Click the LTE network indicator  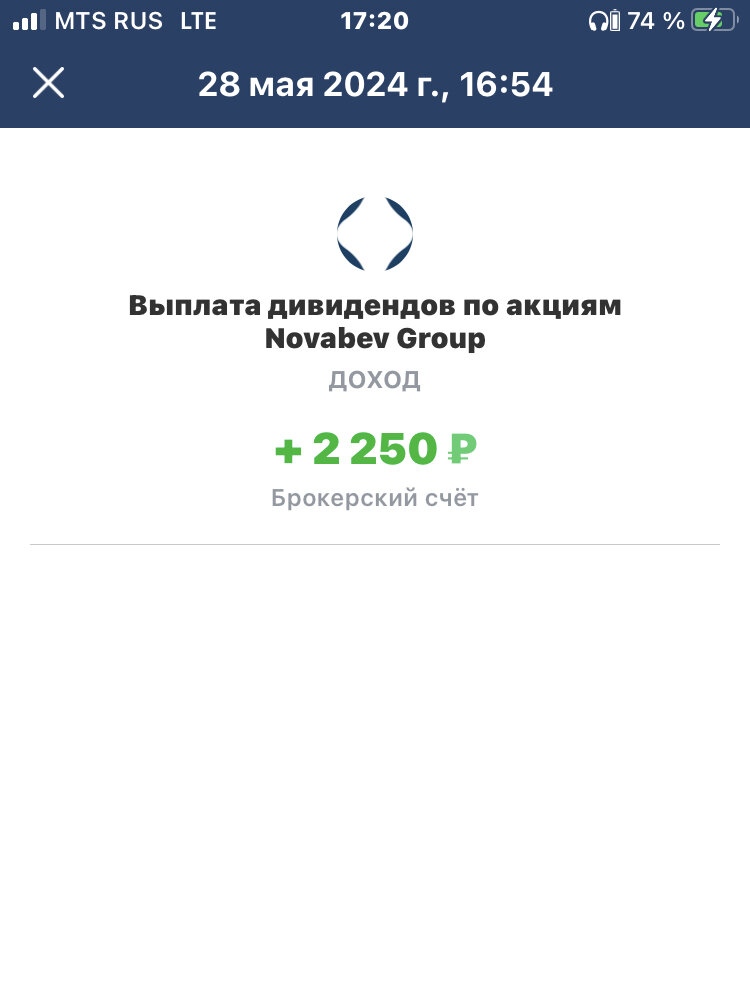pos(196,20)
